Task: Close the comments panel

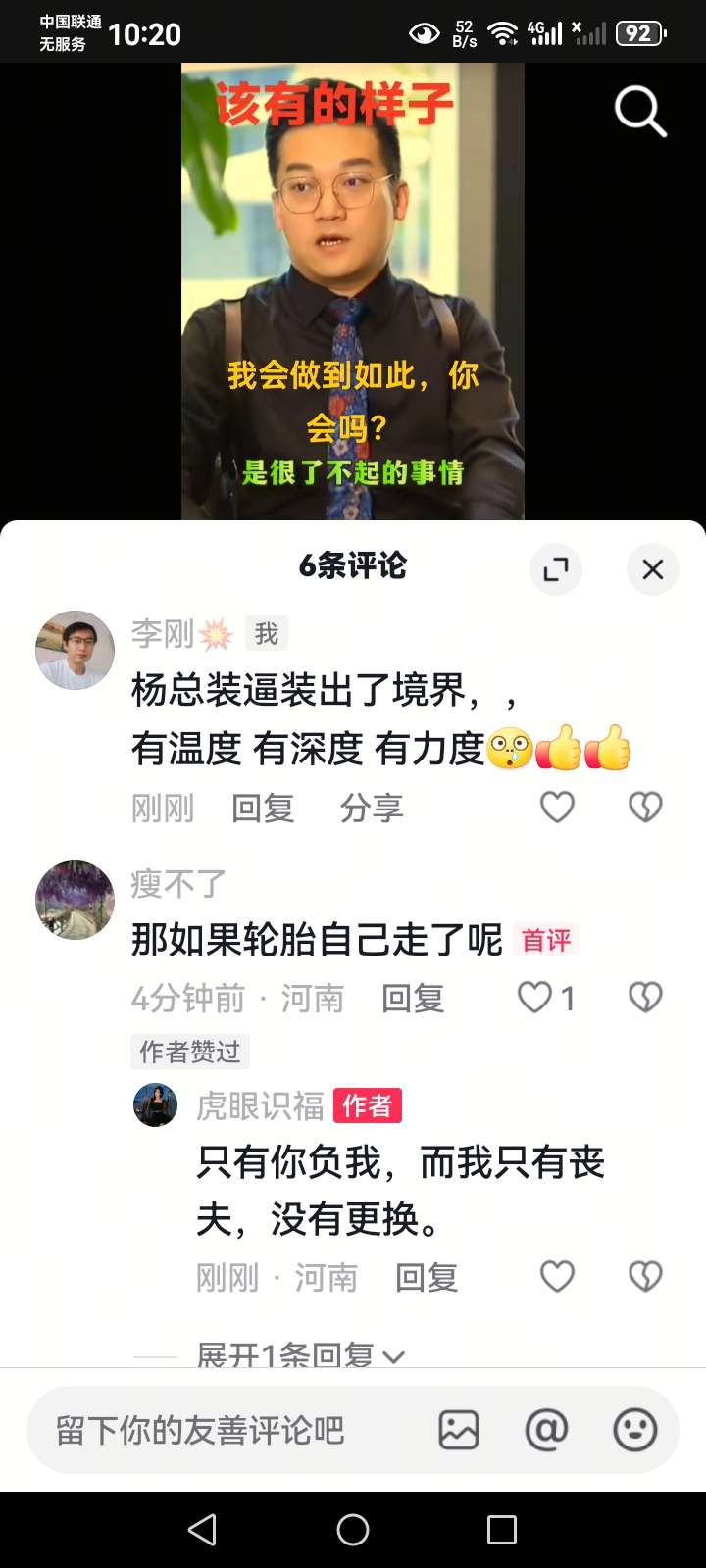Action: [652, 569]
